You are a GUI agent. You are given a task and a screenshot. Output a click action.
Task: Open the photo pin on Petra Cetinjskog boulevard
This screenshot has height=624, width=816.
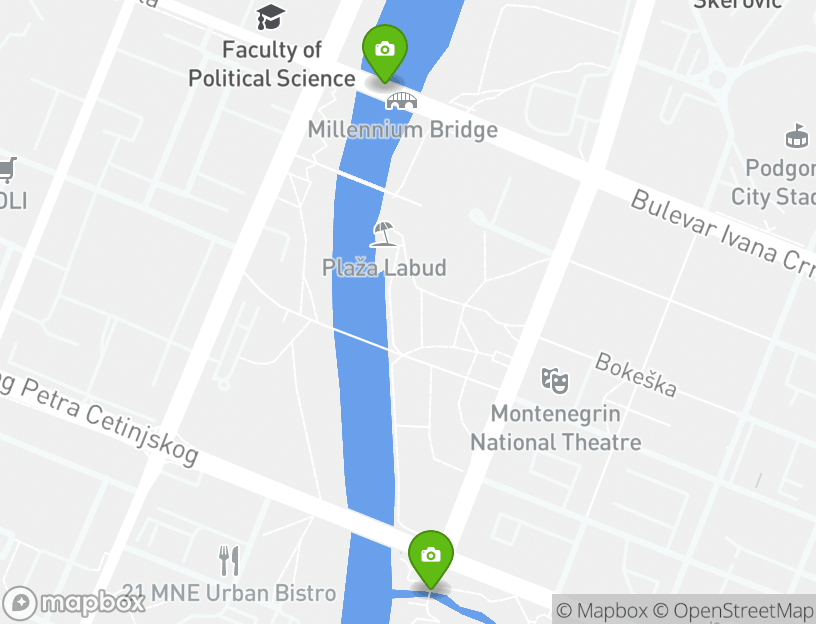click(431, 556)
